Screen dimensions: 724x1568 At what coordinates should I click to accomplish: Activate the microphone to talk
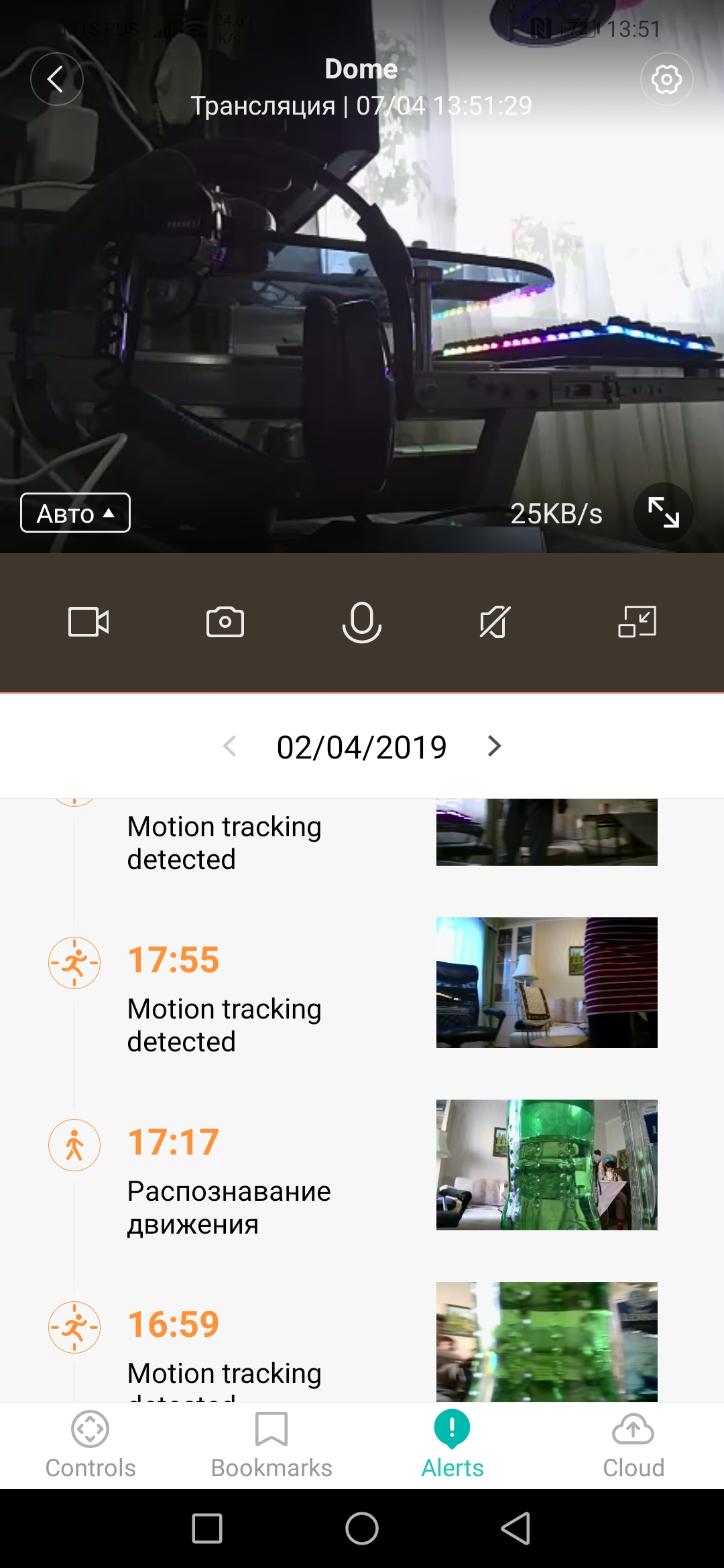(362, 622)
